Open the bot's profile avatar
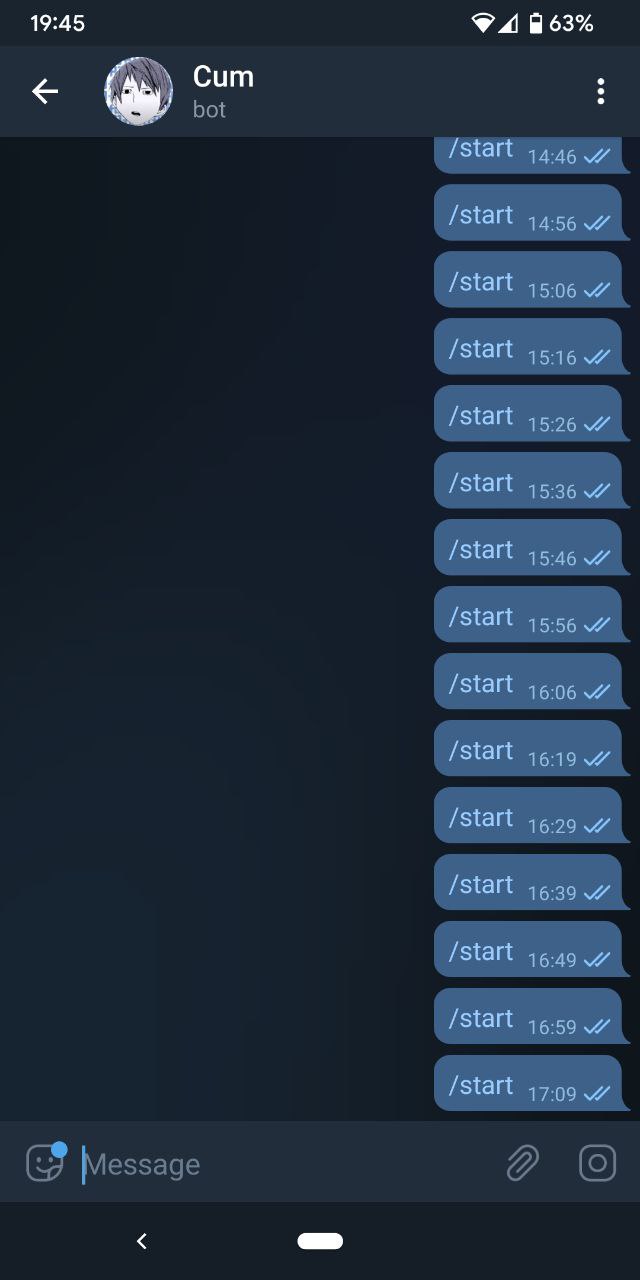The width and height of the screenshot is (640, 1280). [x=138, y=92]
